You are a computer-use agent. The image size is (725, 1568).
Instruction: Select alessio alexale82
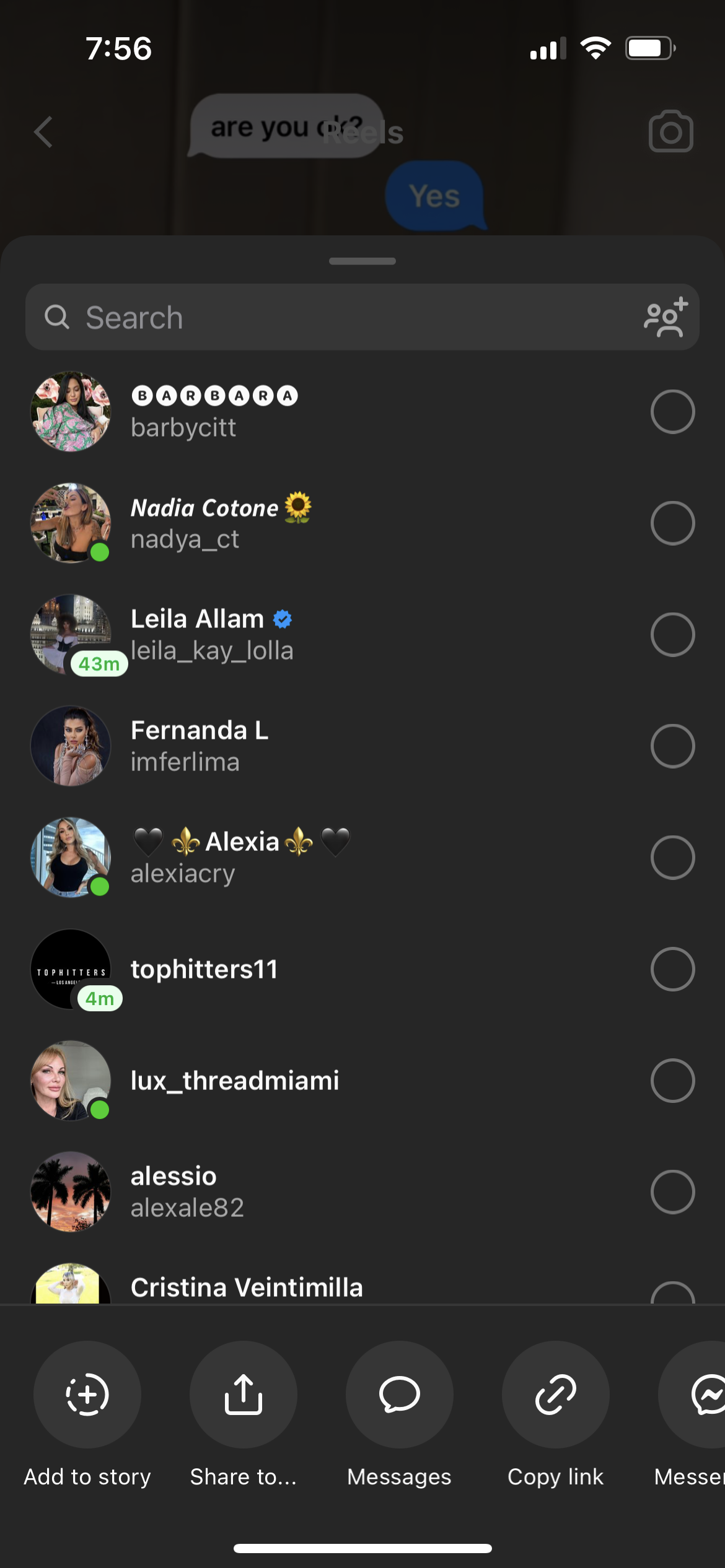[x=362, y=1192]
